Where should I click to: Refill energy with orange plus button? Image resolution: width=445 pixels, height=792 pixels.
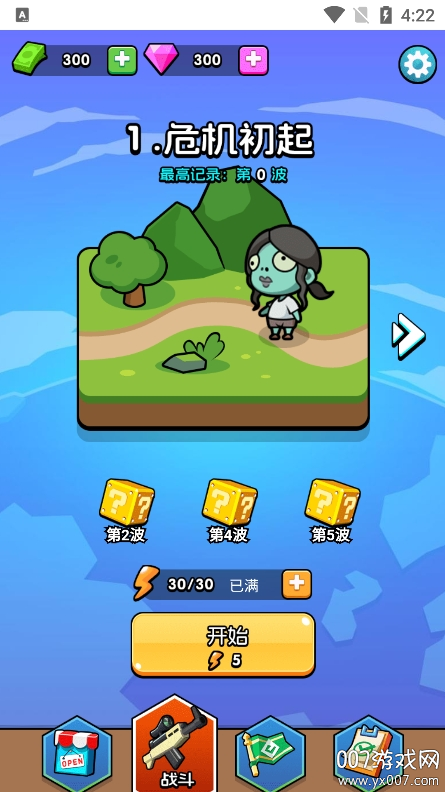coord(296,584)
